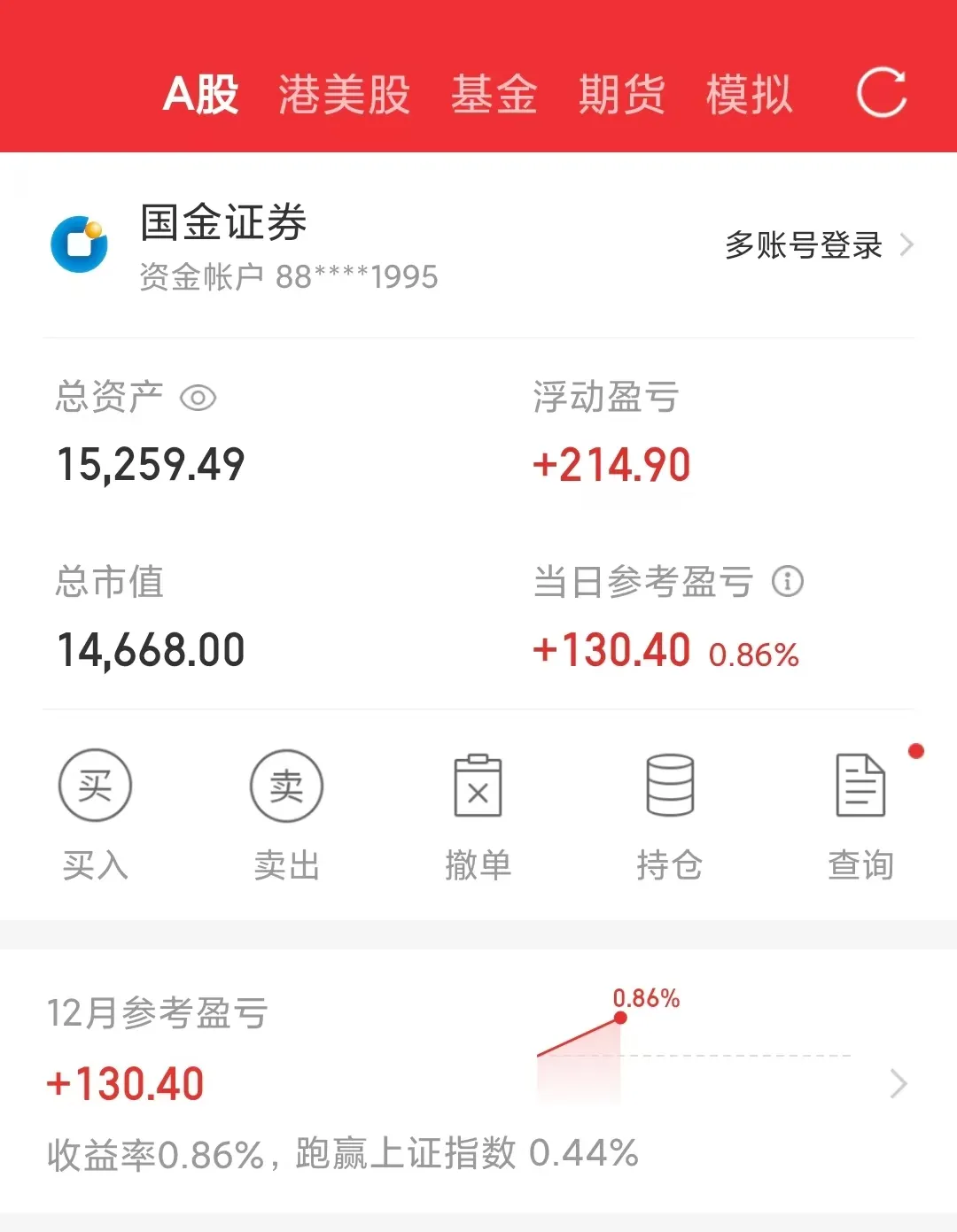Open 撤单 to cancel orders
The height and width of the screenshot is (1232, 957).
click(478, 815)
